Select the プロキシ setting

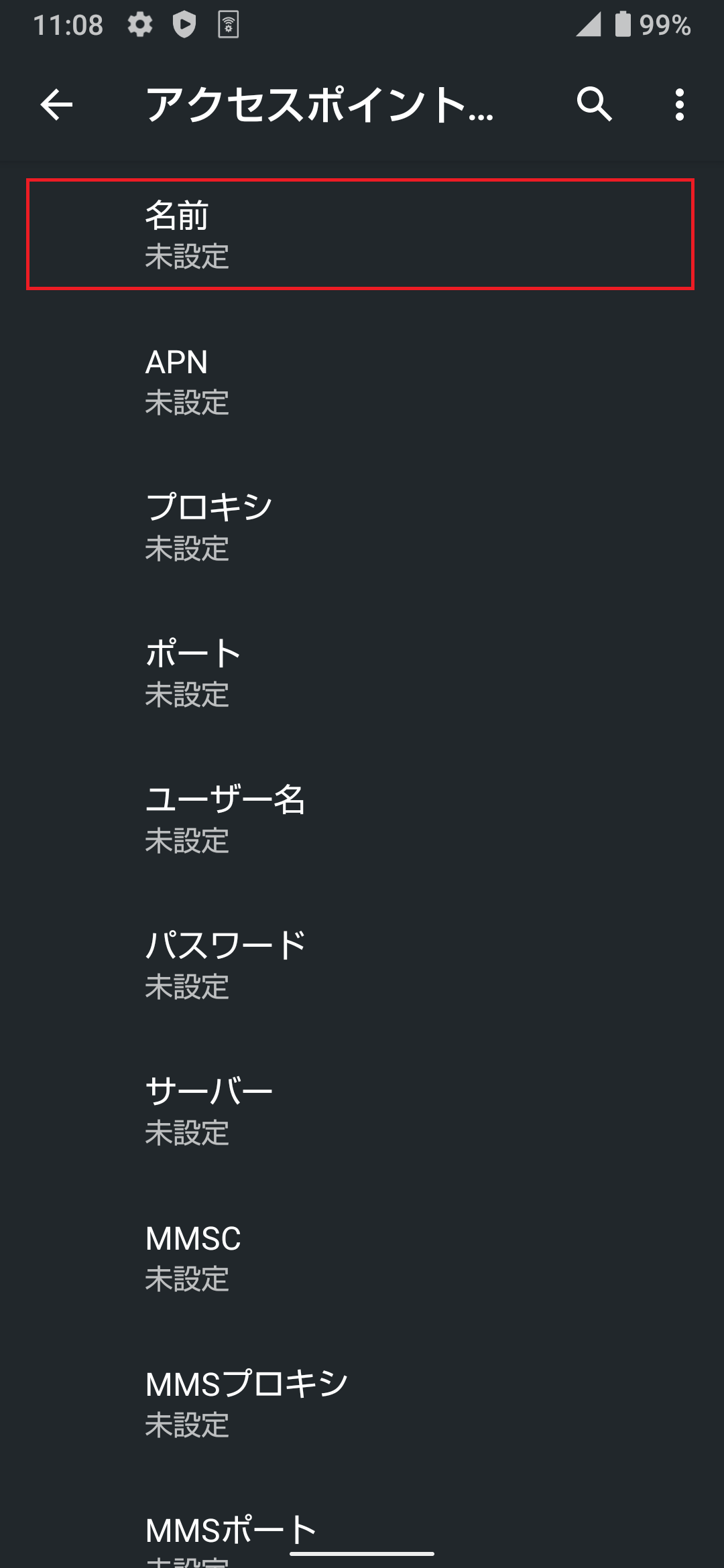362,527
